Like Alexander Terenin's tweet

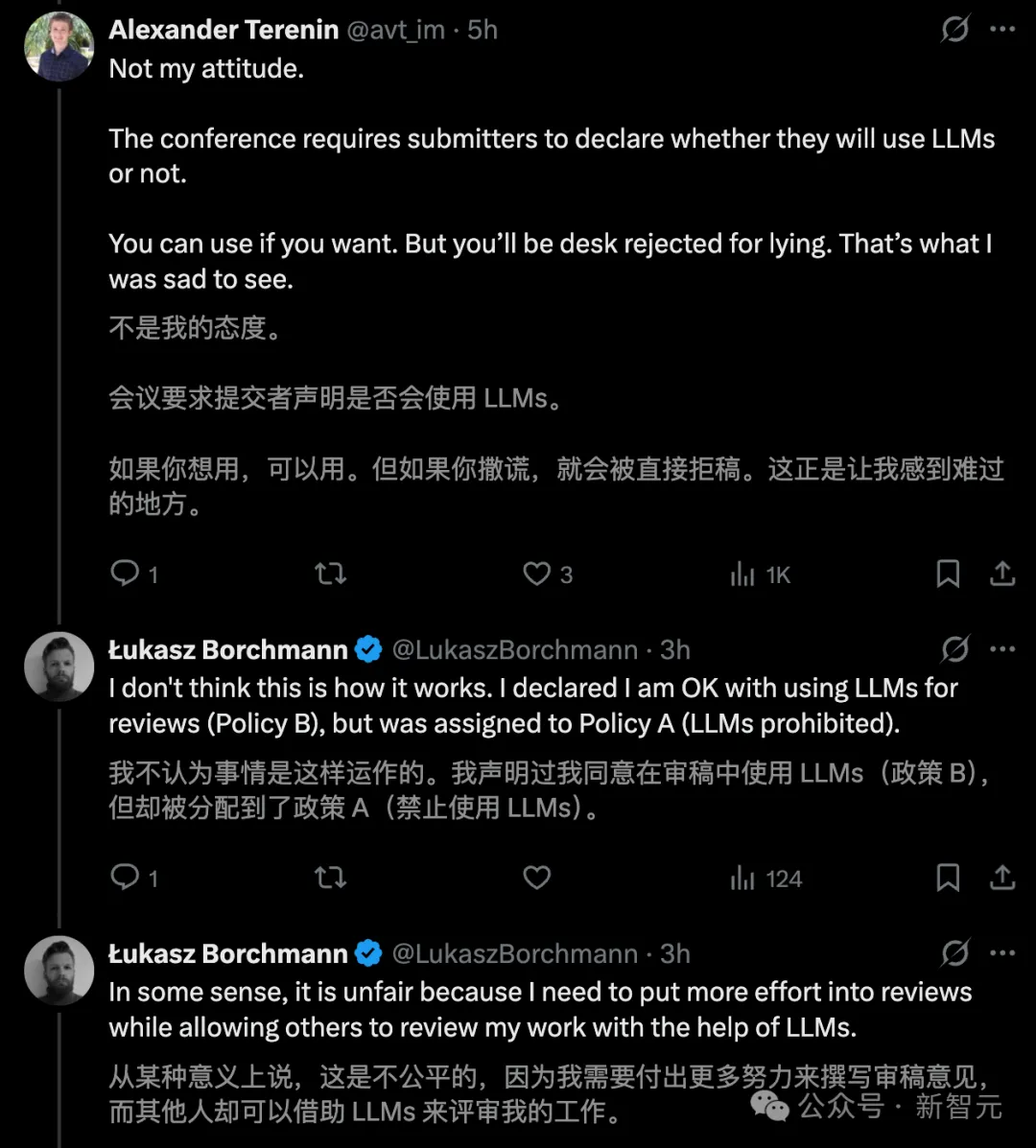tap(536, 574)
